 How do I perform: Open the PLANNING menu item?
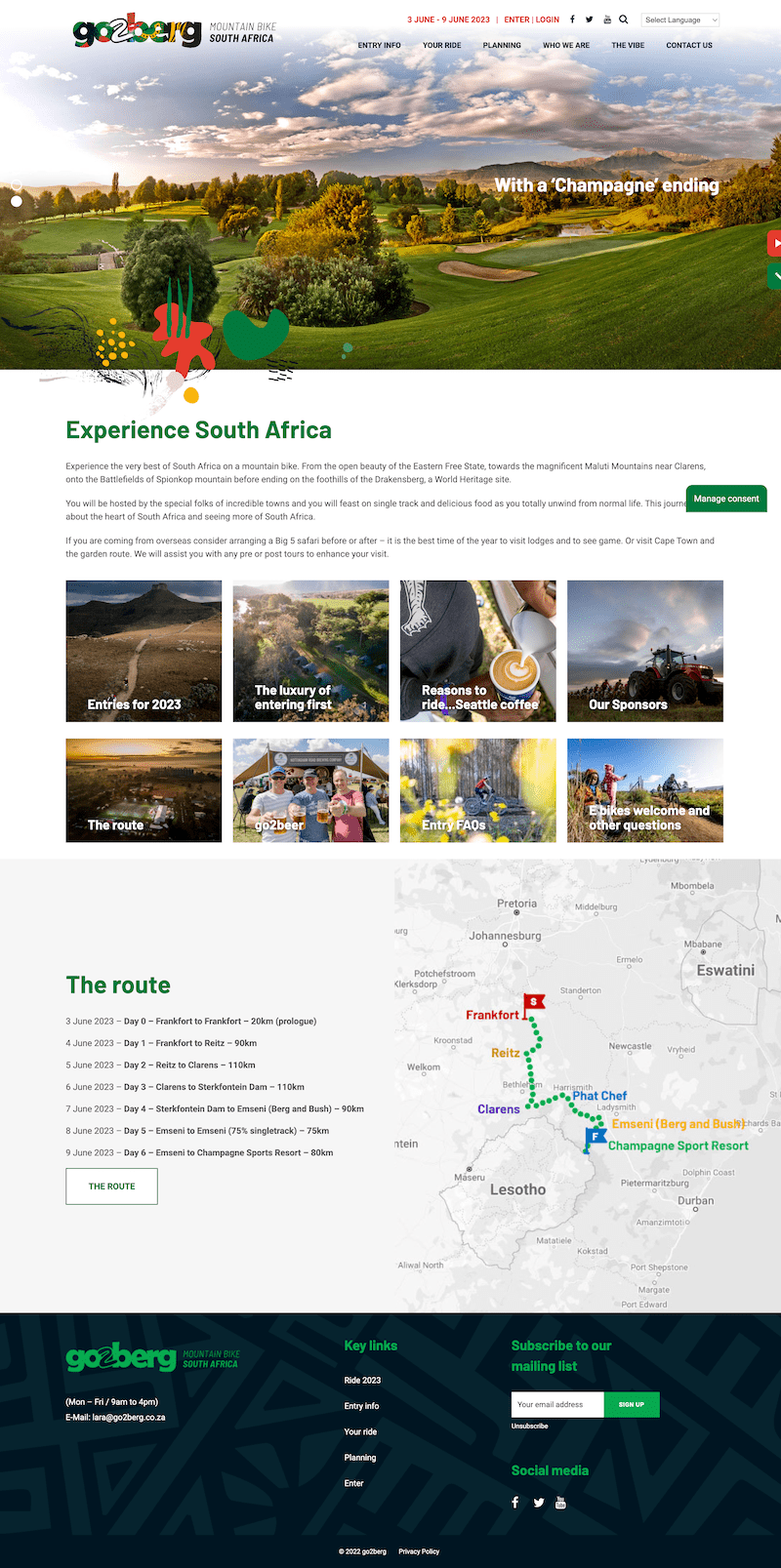502,45
